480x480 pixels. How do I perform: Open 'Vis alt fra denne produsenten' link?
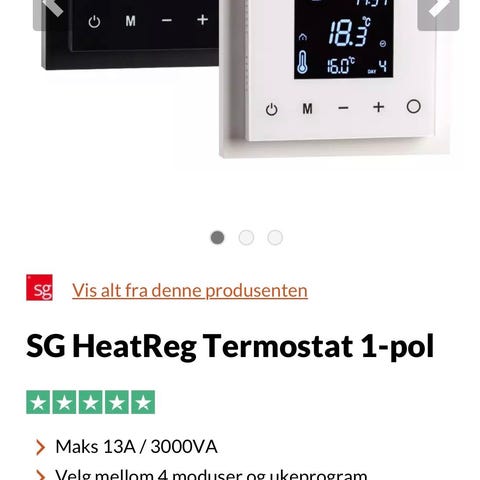click(x=190, y=290)
